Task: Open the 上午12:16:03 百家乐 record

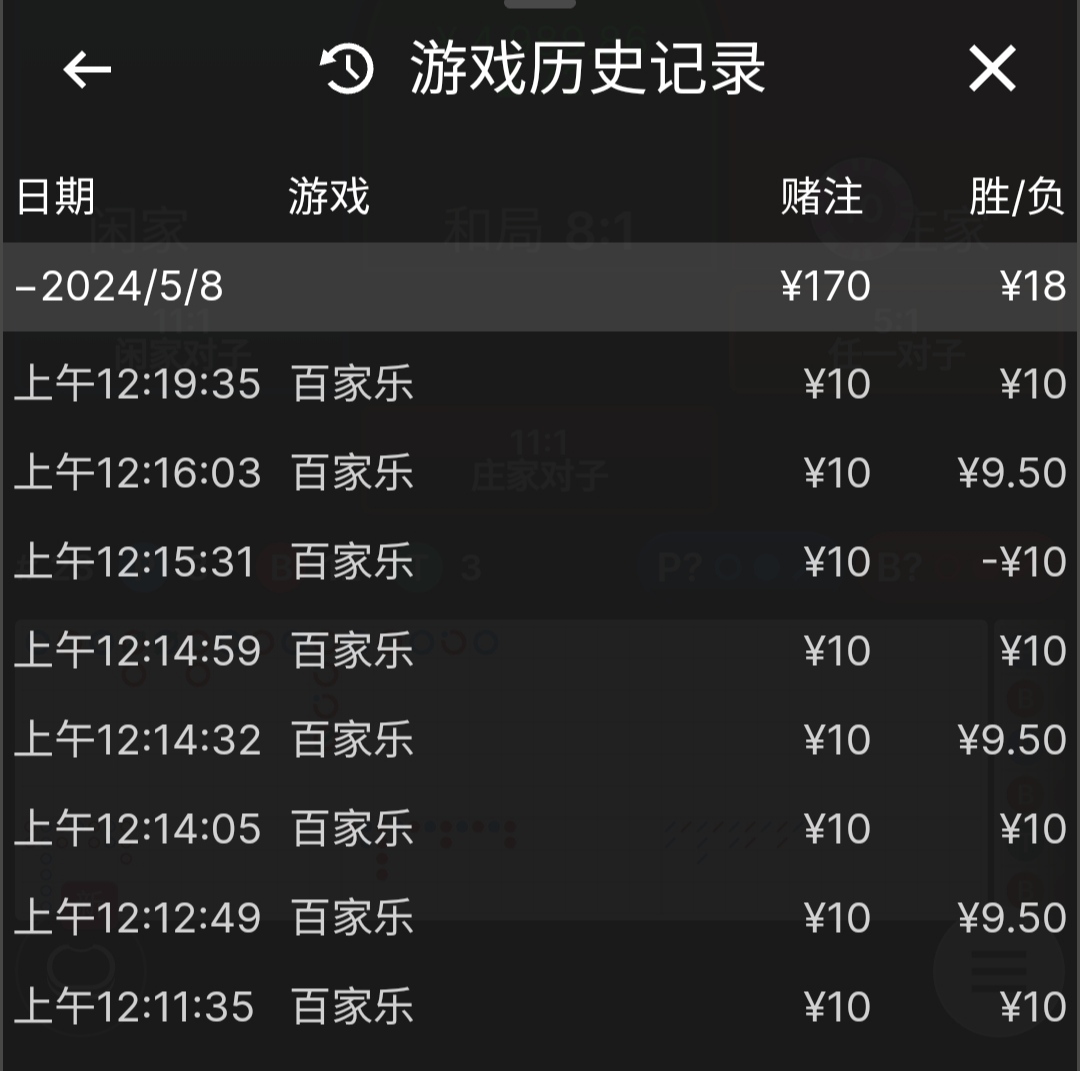Action: point(540,473)
